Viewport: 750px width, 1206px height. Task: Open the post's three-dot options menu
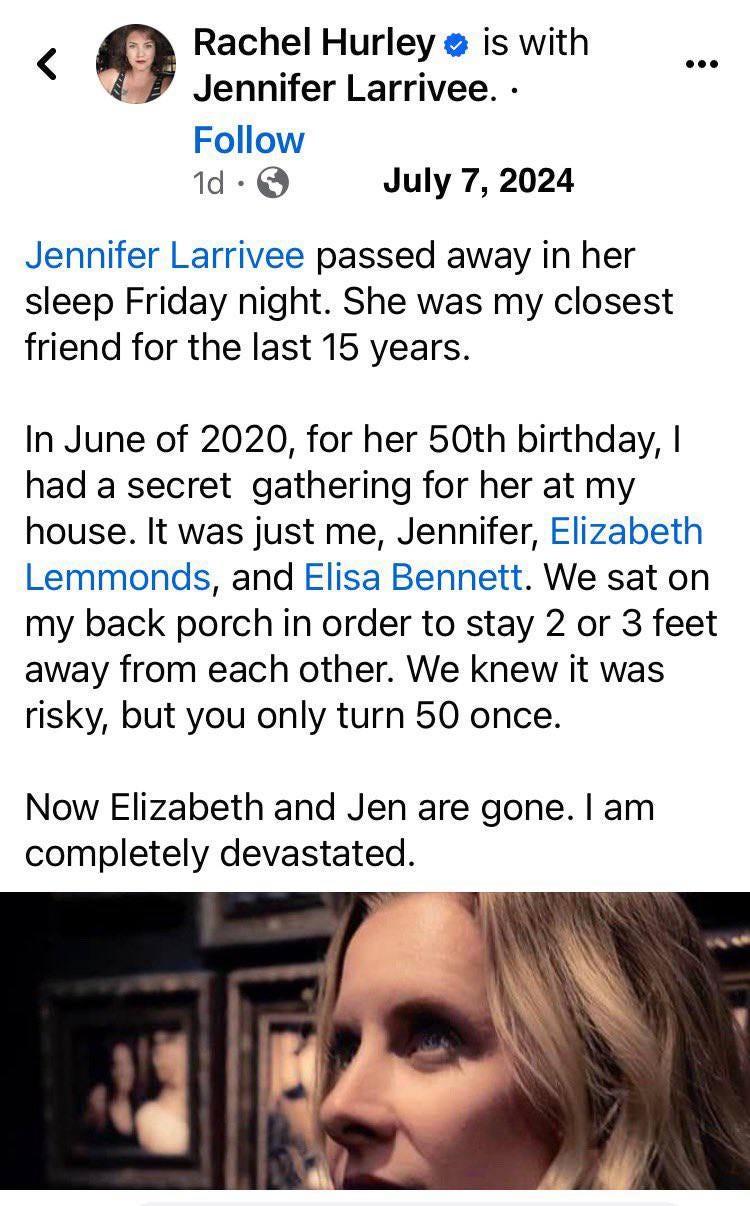pyautogui.click(x=702, y=64)
